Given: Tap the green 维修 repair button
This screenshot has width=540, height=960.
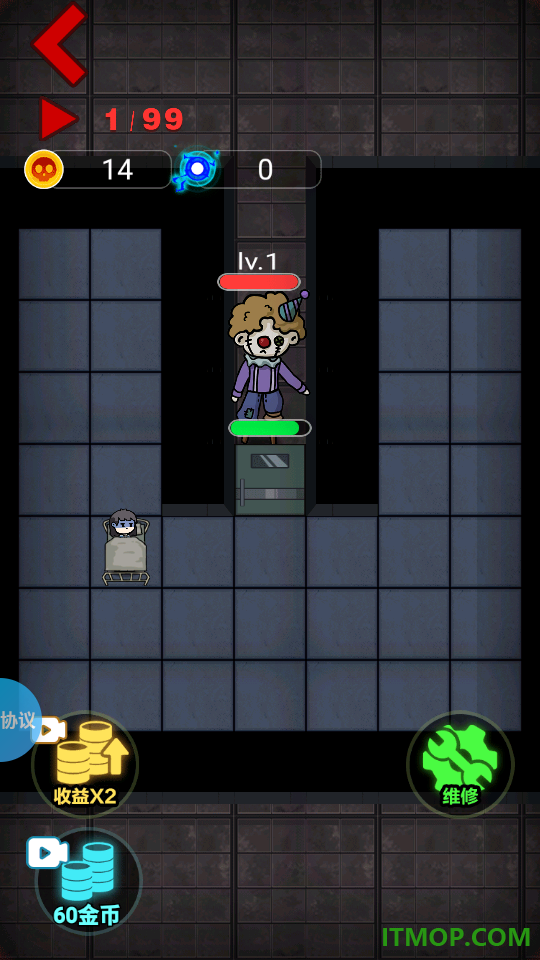Looking at the screenshot, I should [x=460, y=764].
